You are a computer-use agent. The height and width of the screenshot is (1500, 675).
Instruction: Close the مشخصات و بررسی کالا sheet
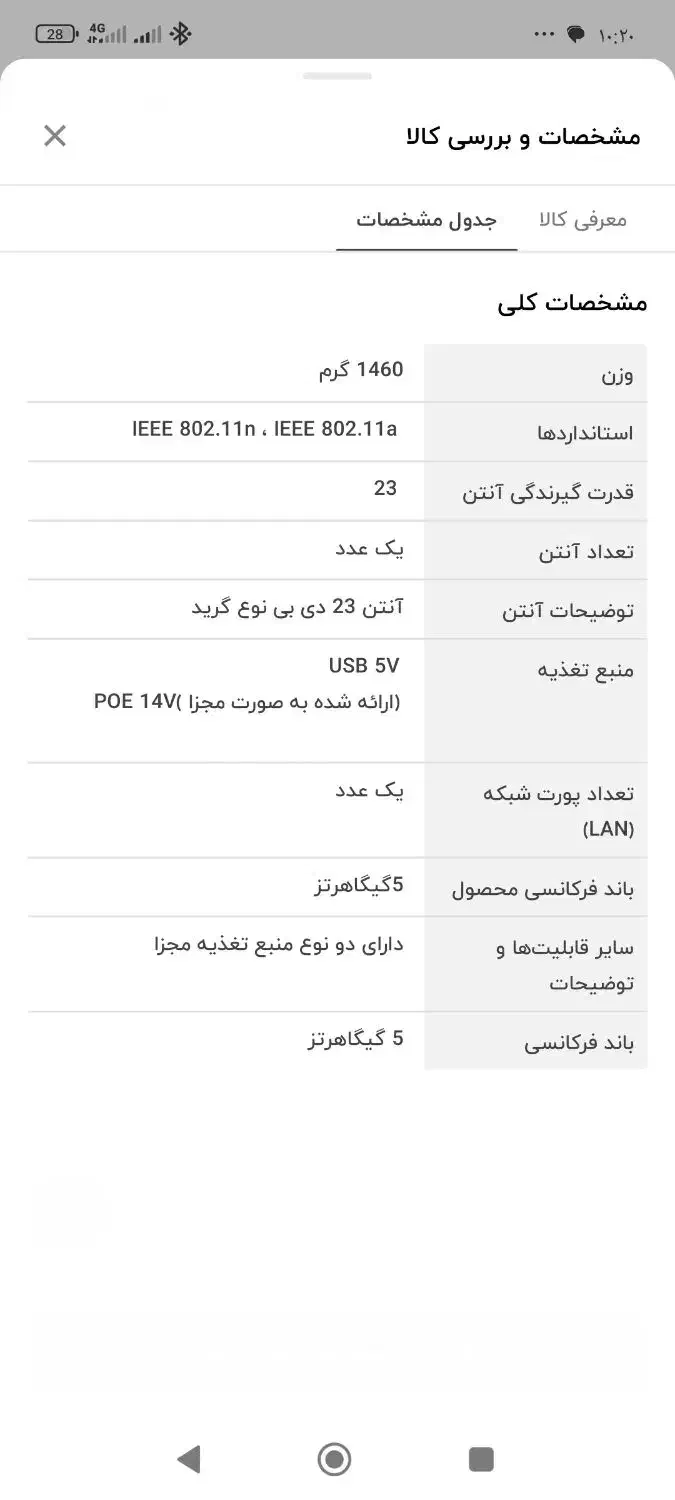coord(55,136)
